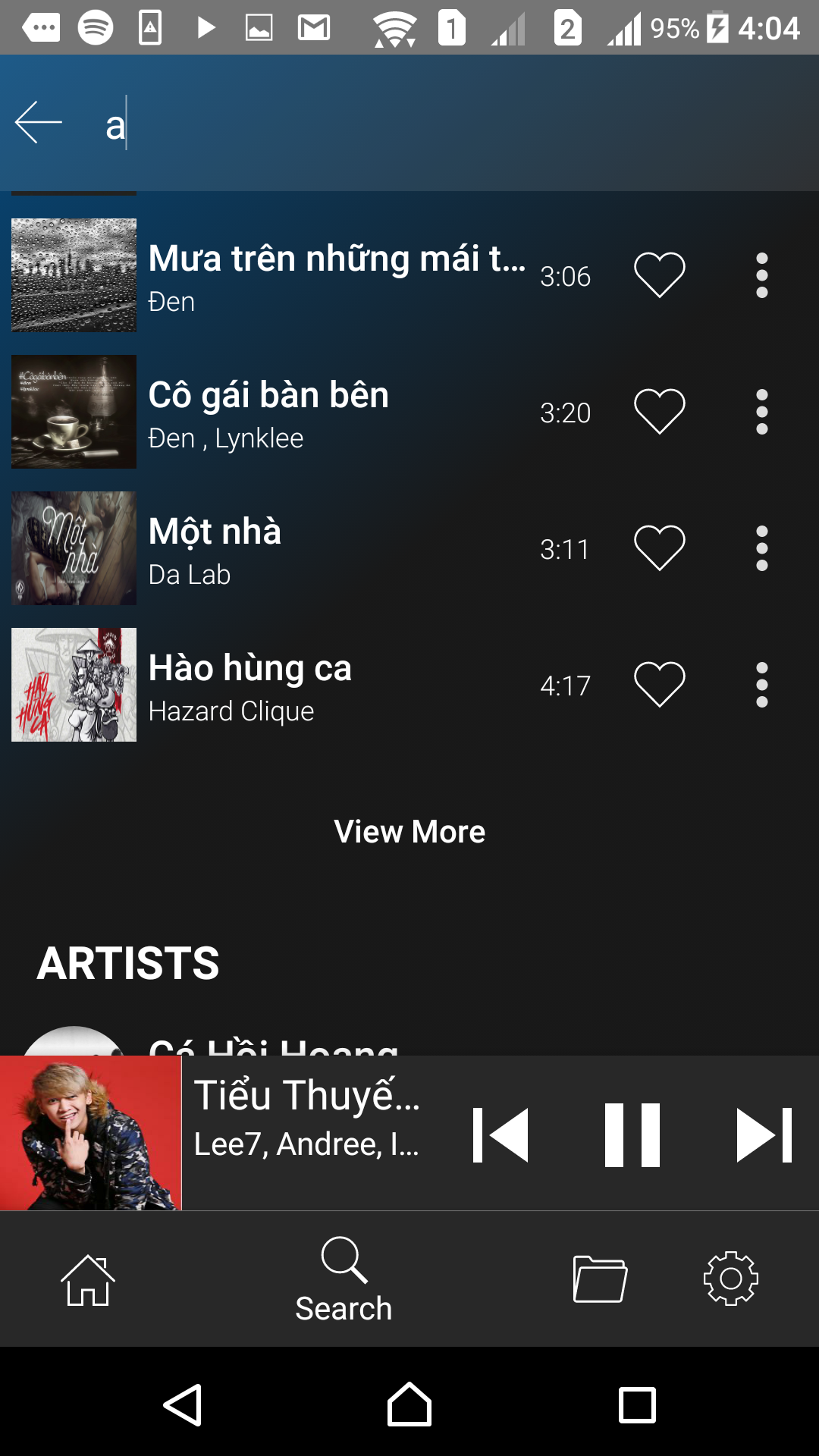The width and height of the screenshot is (819, 1456).
Task: Open the options menu for "Một nhà"
Action: [762, 548]
